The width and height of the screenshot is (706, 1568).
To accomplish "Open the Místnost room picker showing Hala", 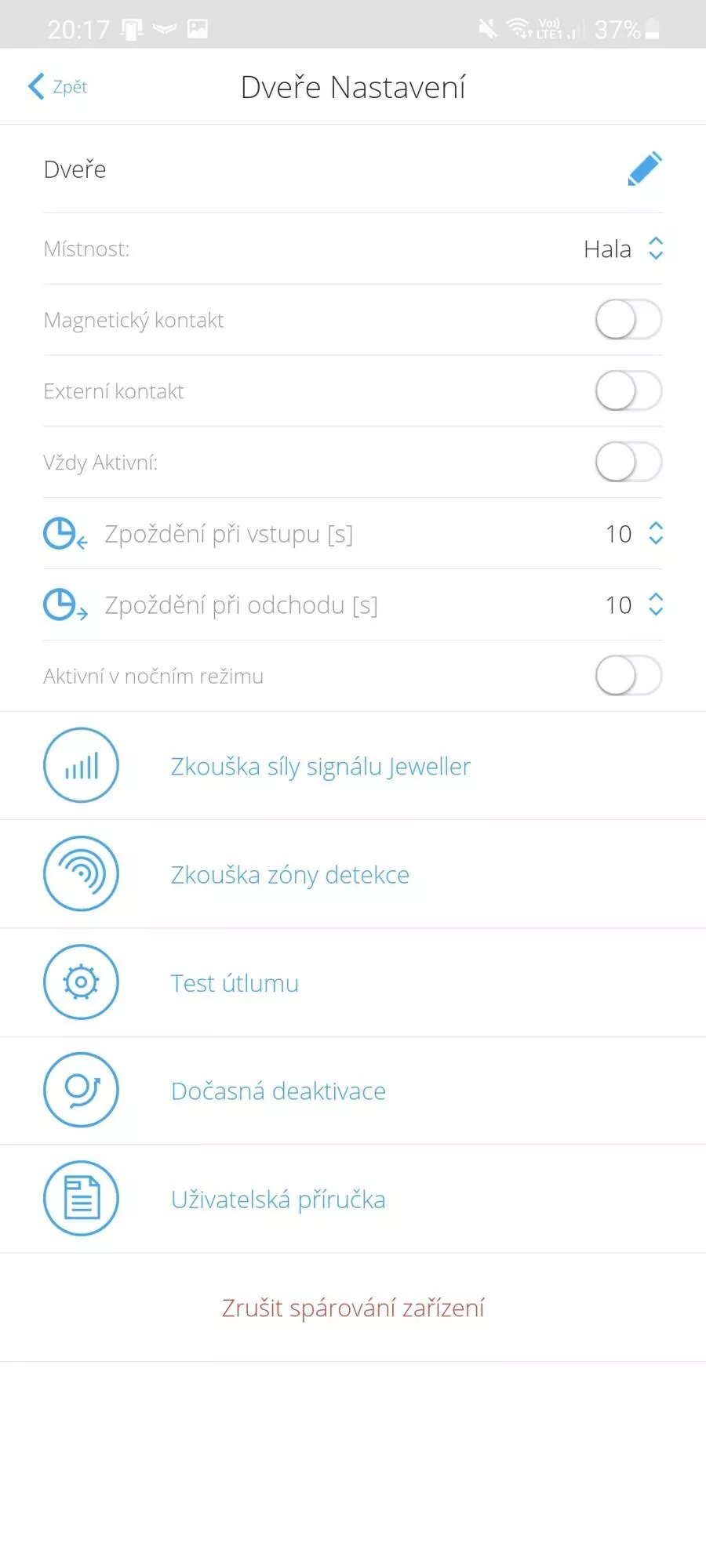I will click(x=624, y=249).
